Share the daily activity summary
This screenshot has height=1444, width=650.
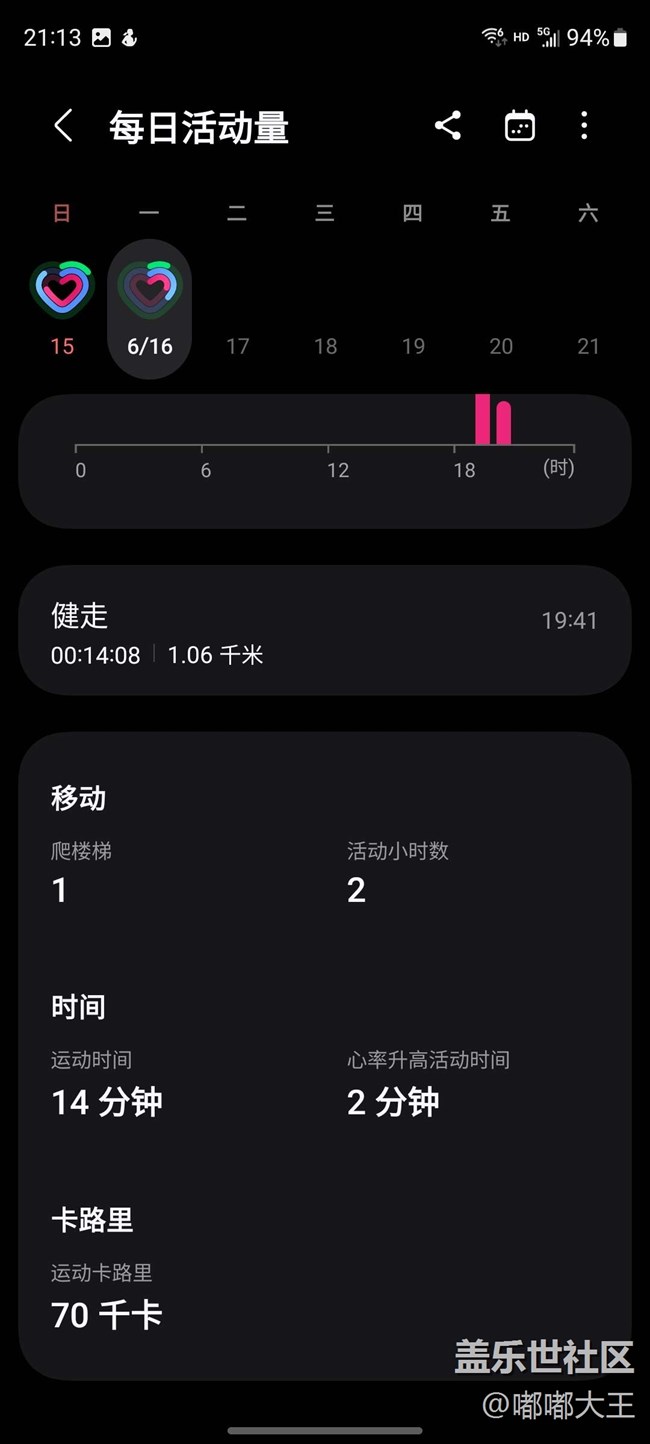448,126
